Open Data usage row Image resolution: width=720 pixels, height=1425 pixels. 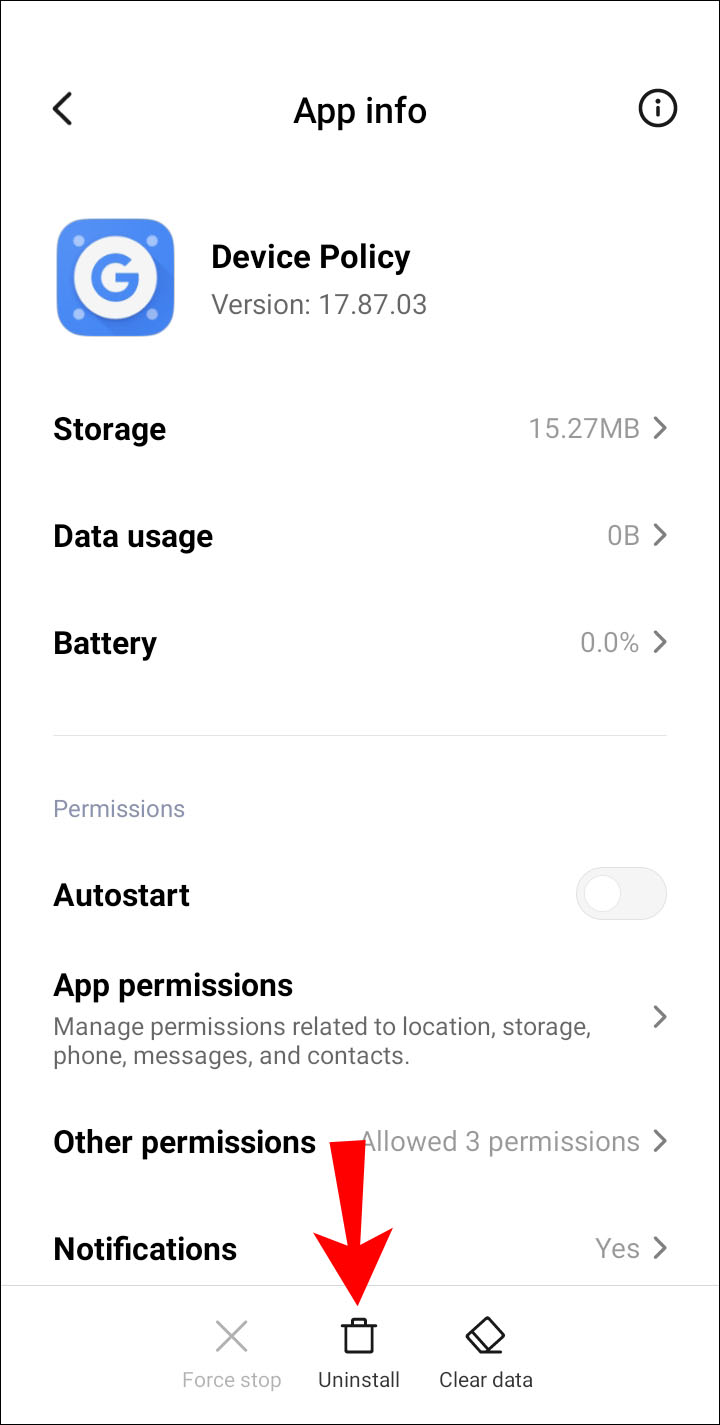[x=360, y=536]
